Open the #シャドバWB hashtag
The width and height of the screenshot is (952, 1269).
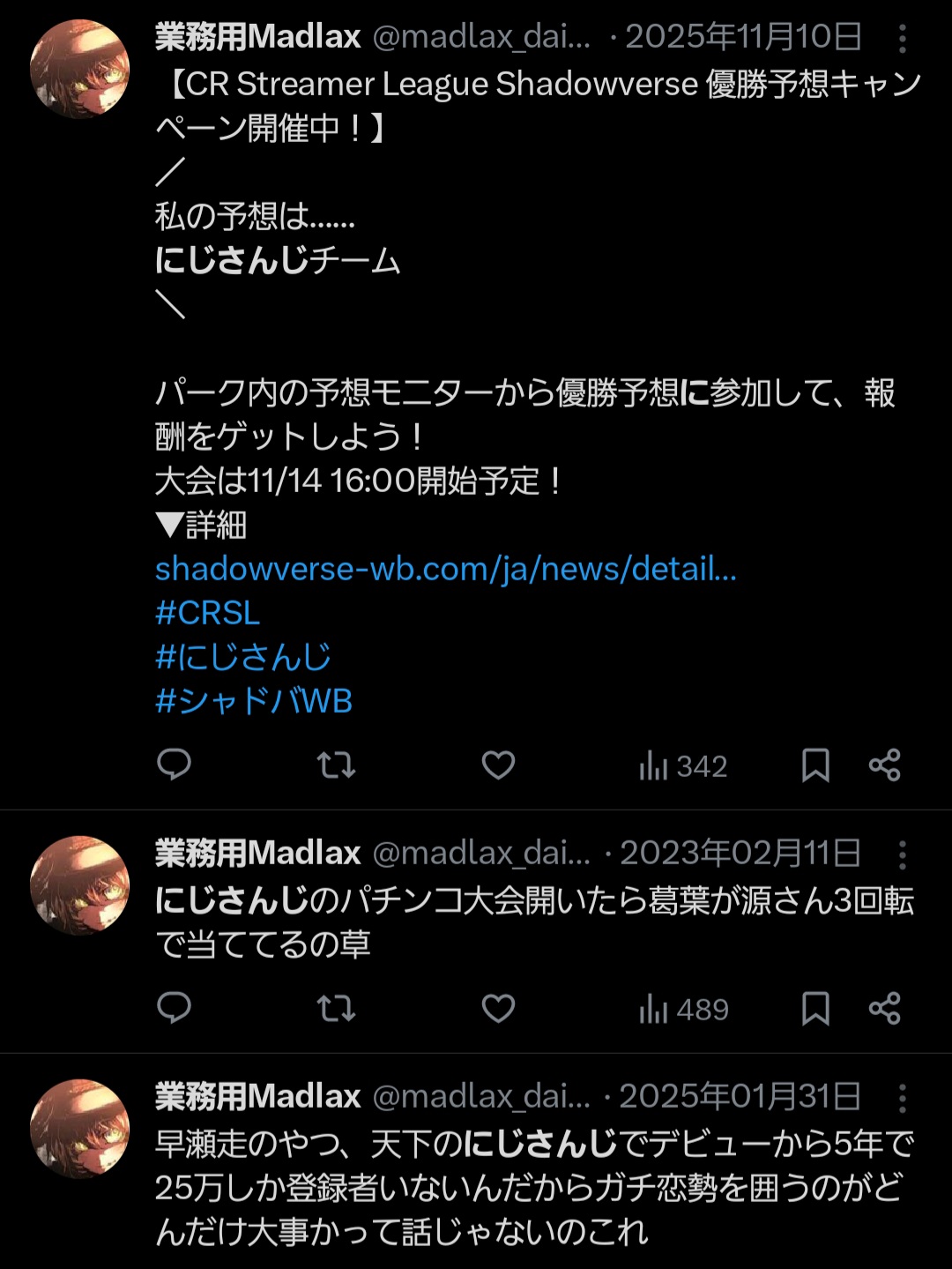coord(254,702)
